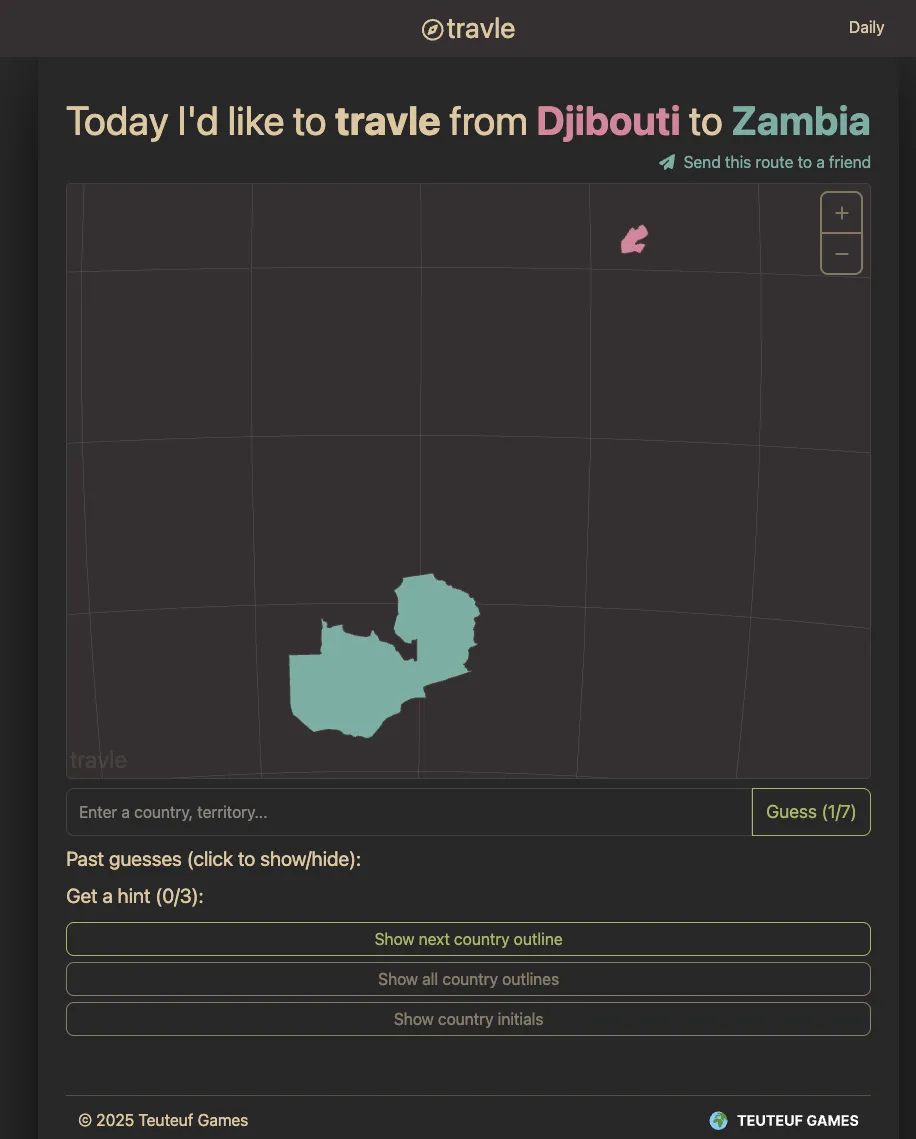This screenshot has height=1139, width=916.
Task: Focus the country entry field
Action: pos(408,812)
